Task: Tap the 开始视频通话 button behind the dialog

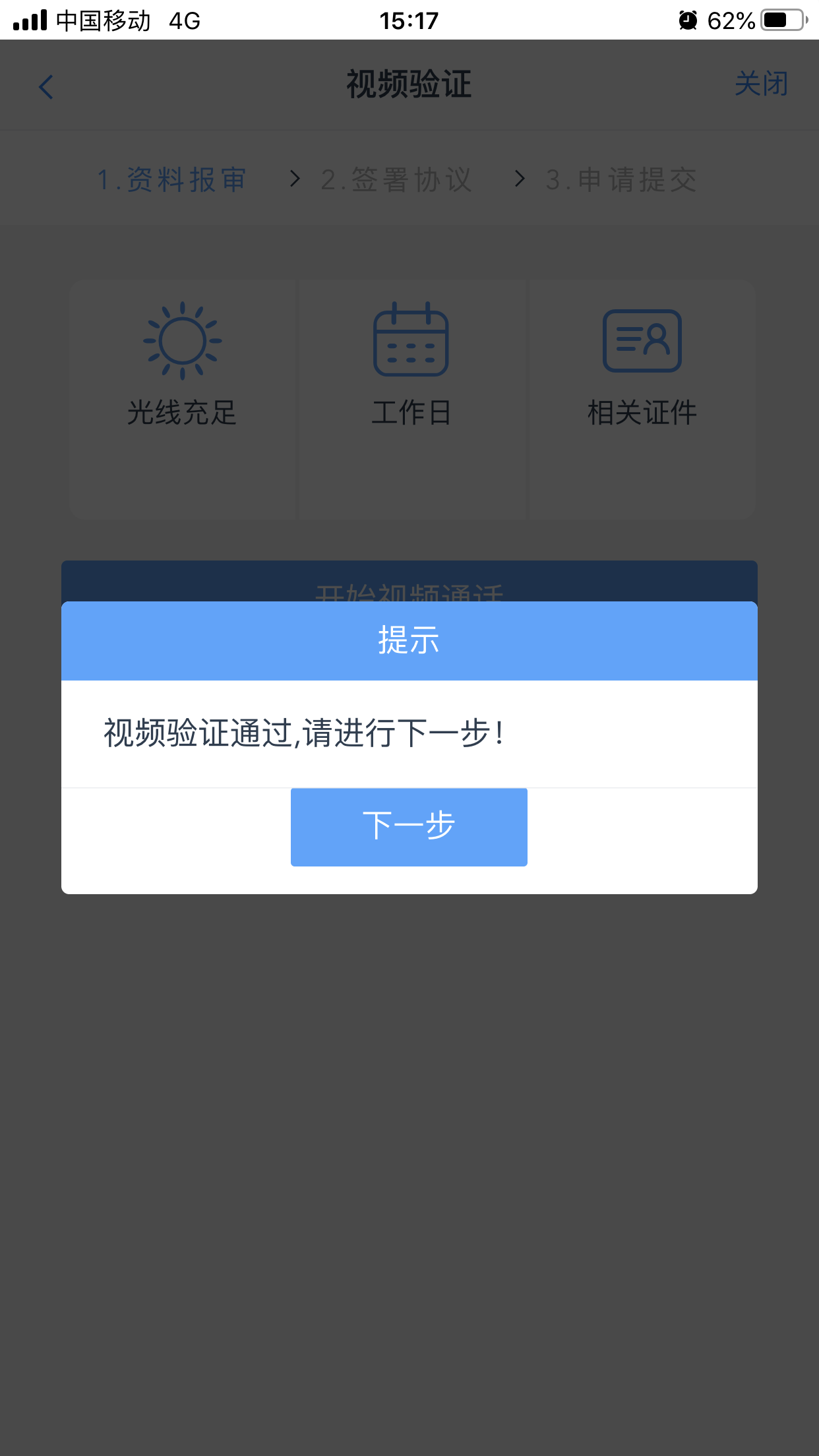Action: coord(409,582)
